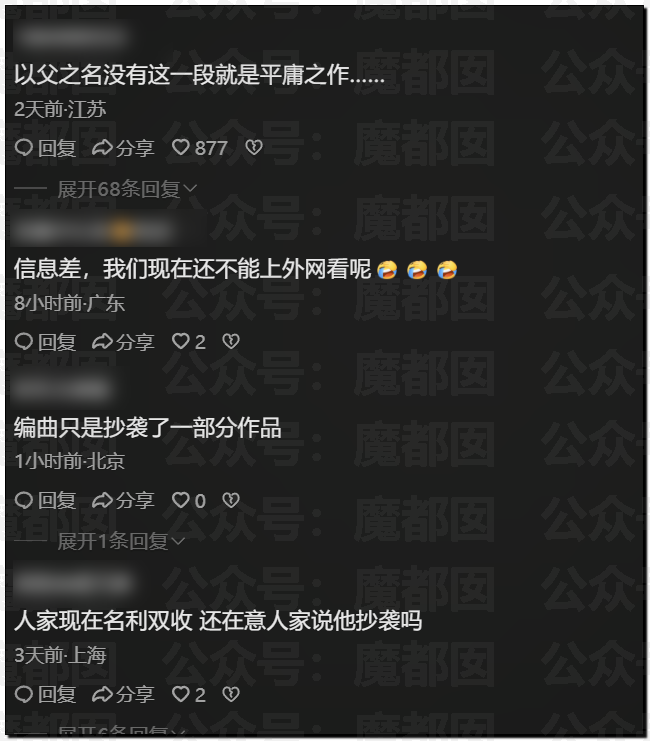This screenshot has width=650, height=741.
Task: Dislike the 以父之名 comment
Action: coord(254,148)
